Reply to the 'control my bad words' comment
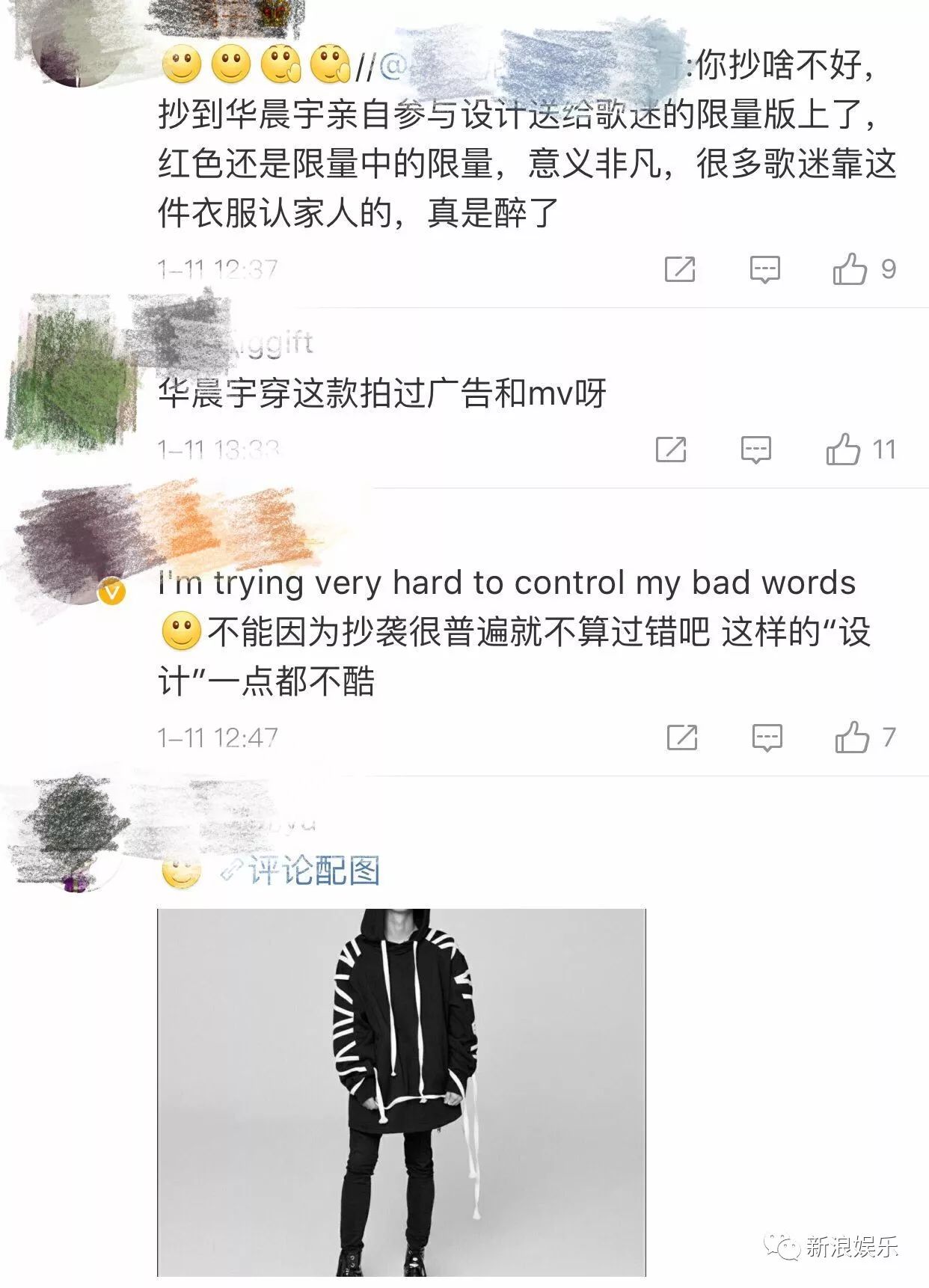Viewport: 929px width, 1288px height. tap(767, 737)
